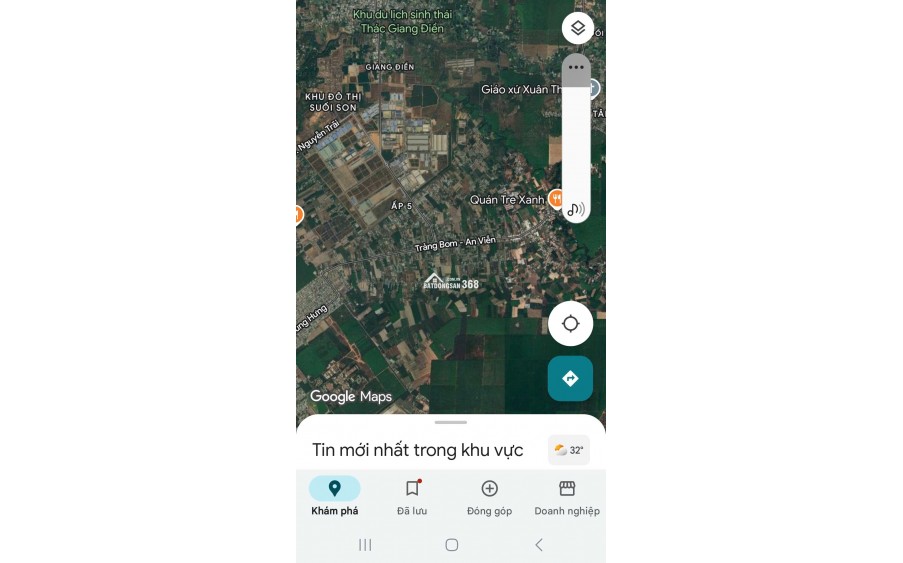Viewport: 903px width, 563px height.
Task: Tap the sound mode icon in volume panel
Action: pyautogui.click(x=575, y=209)
